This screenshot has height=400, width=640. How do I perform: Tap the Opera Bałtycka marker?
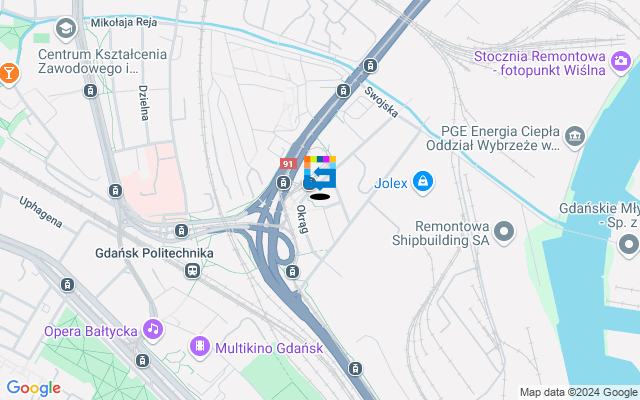[152, 328]
